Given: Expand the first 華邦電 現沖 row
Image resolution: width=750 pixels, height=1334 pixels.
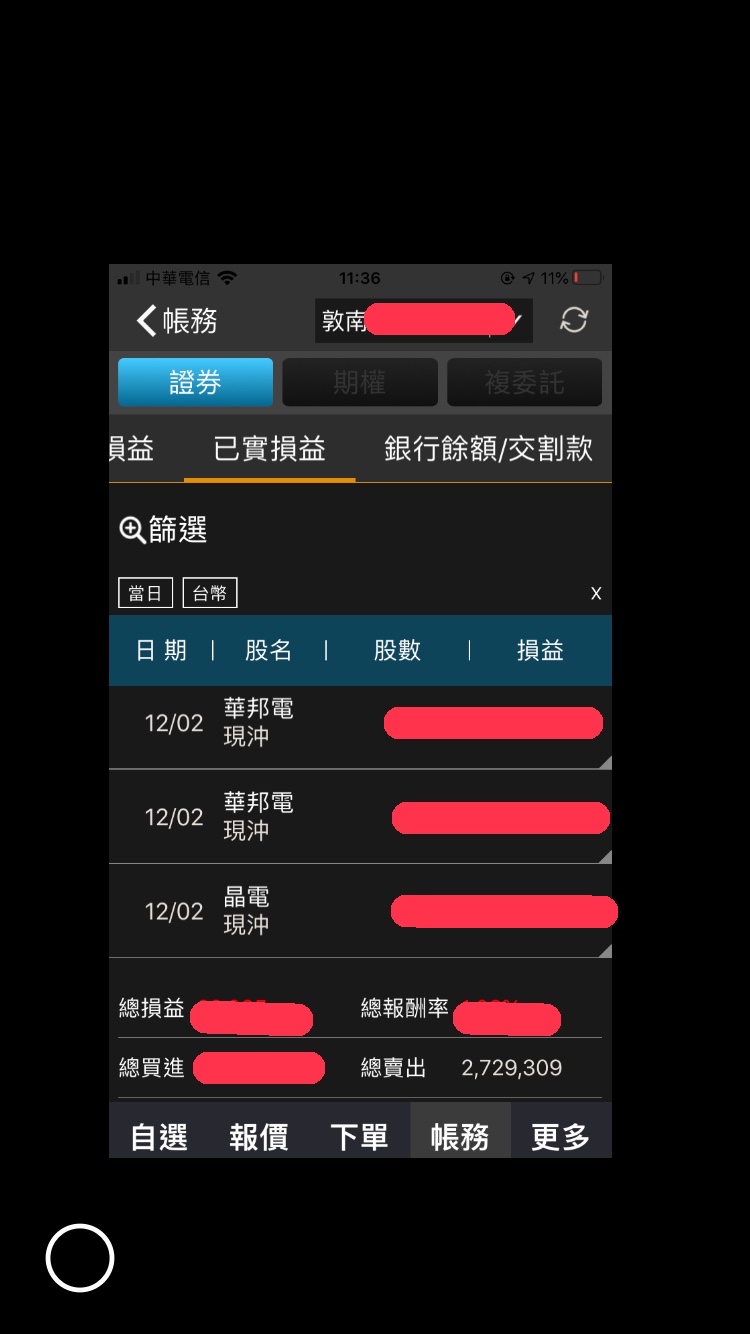Looking at the screenshot, I should click(x=360, y=724).
